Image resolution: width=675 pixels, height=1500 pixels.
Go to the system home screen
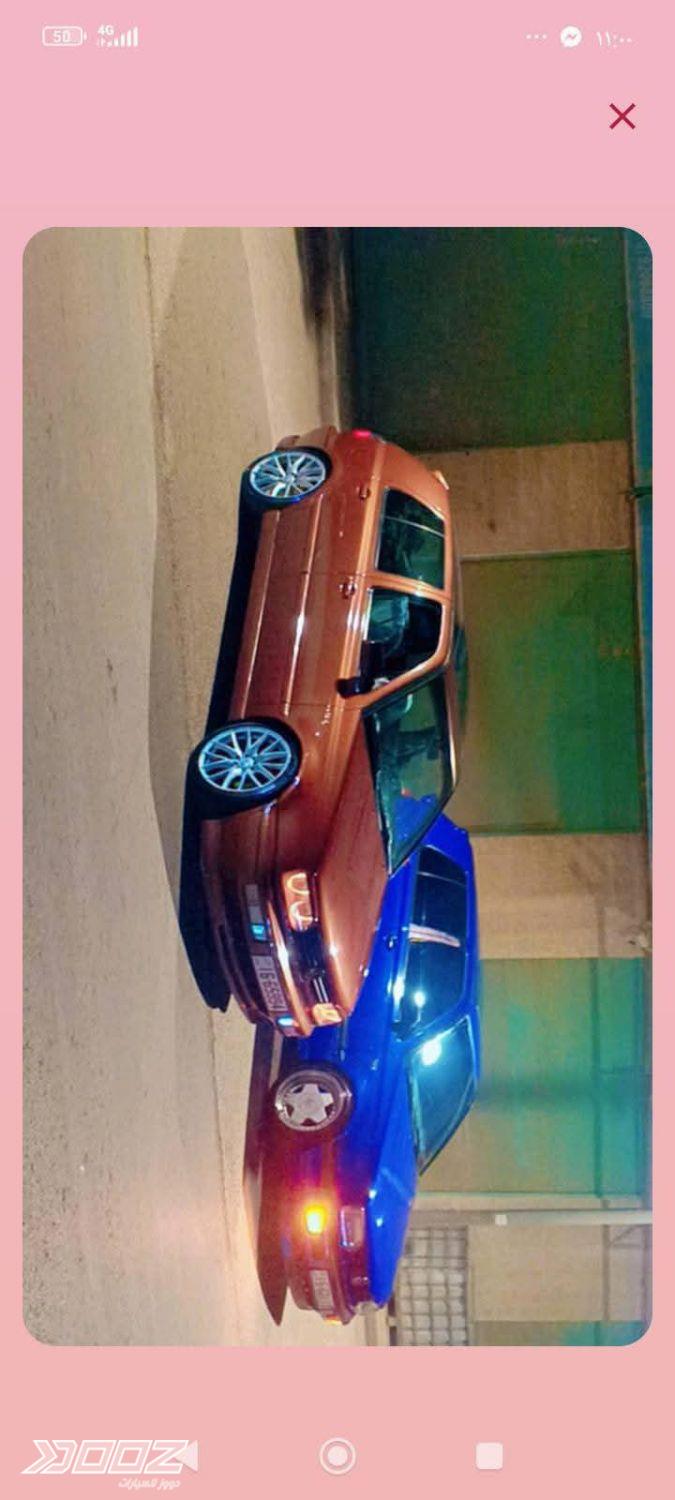337,1455
